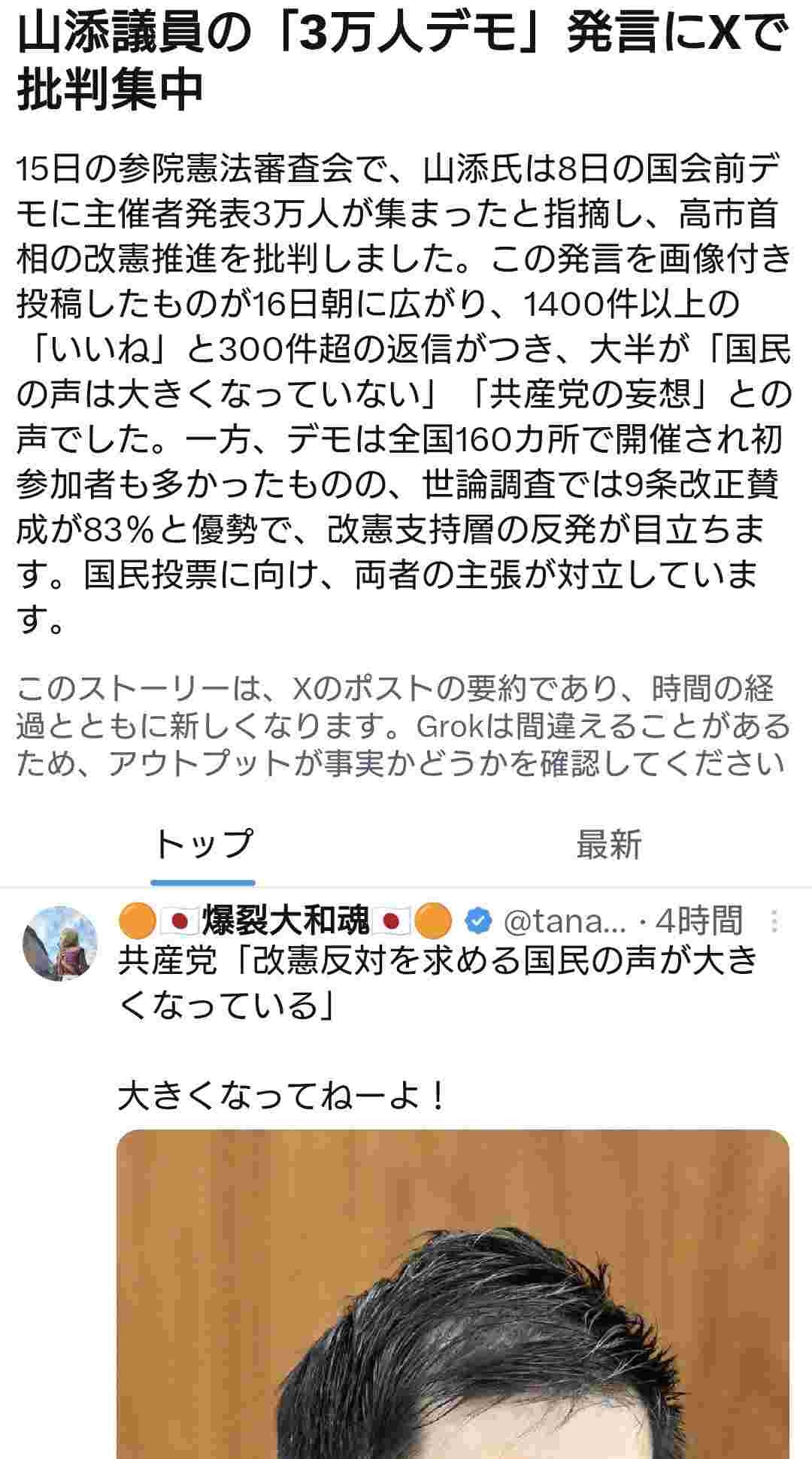This screenshot has height=1459, width=812.
Task: Open 爆裂大和魂's profile avatar
Action: click(x=61, y=943)
